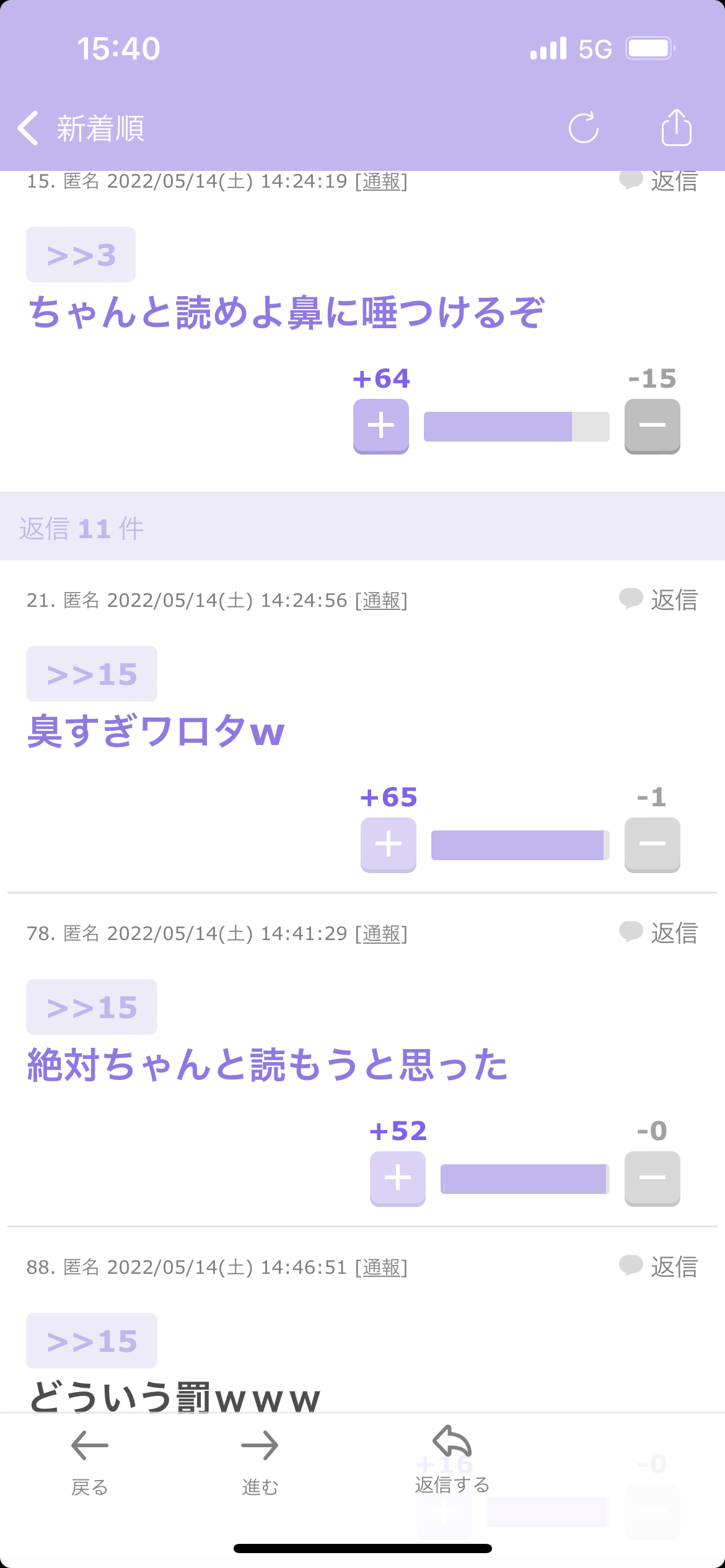Open >>15 anchor in comment 78
Image resolution: width=725 pixels, height=1568 pixels.
[x=92, y=1007]
